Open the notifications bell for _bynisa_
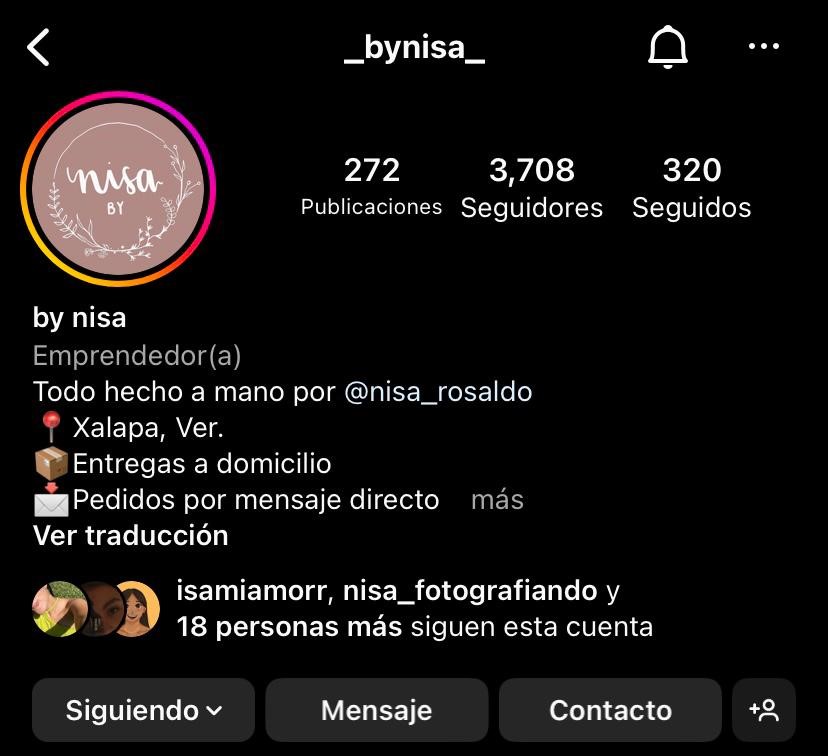 tap(668, 46)
